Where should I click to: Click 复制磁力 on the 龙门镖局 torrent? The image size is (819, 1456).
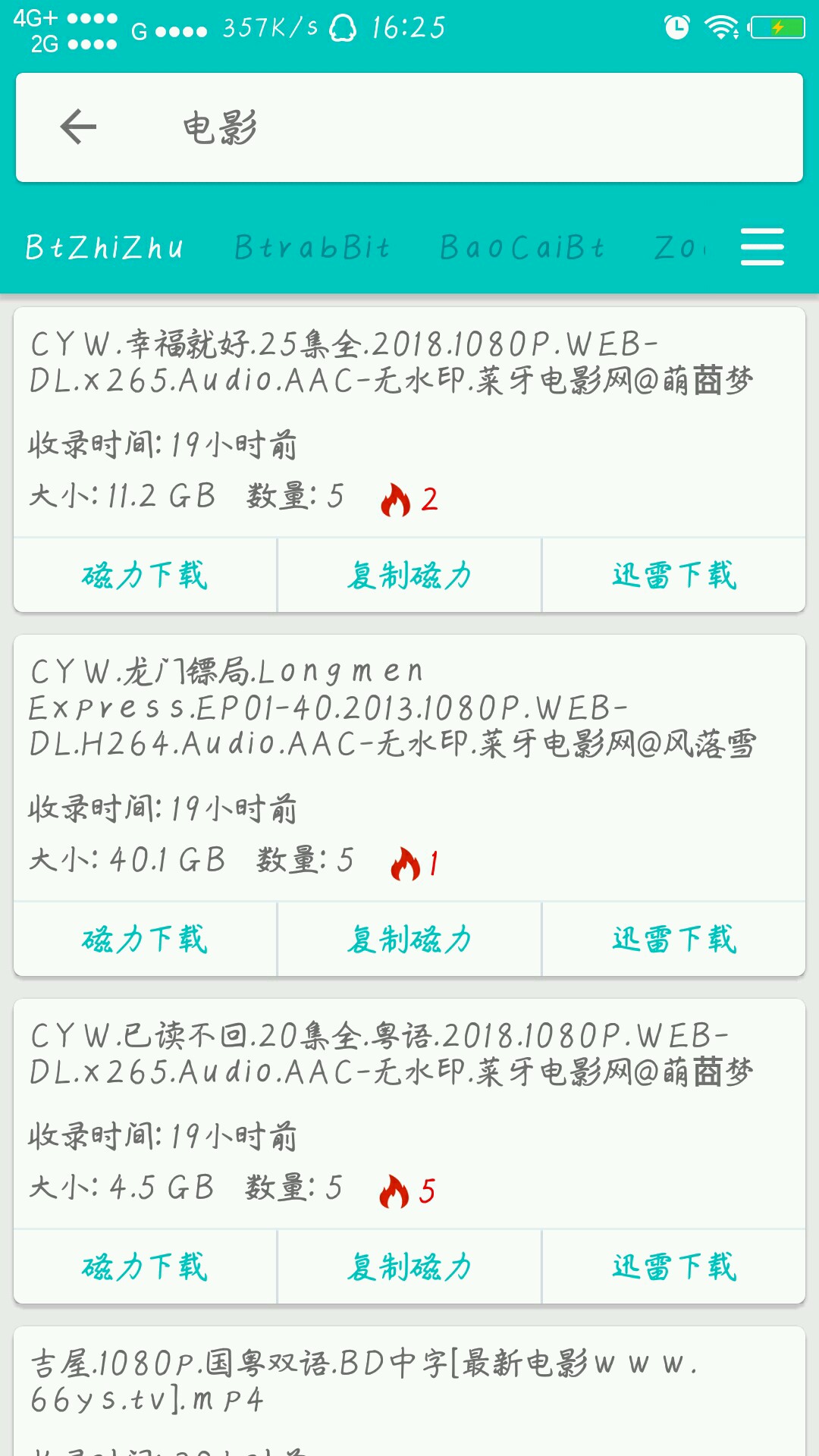pos(409,939)
